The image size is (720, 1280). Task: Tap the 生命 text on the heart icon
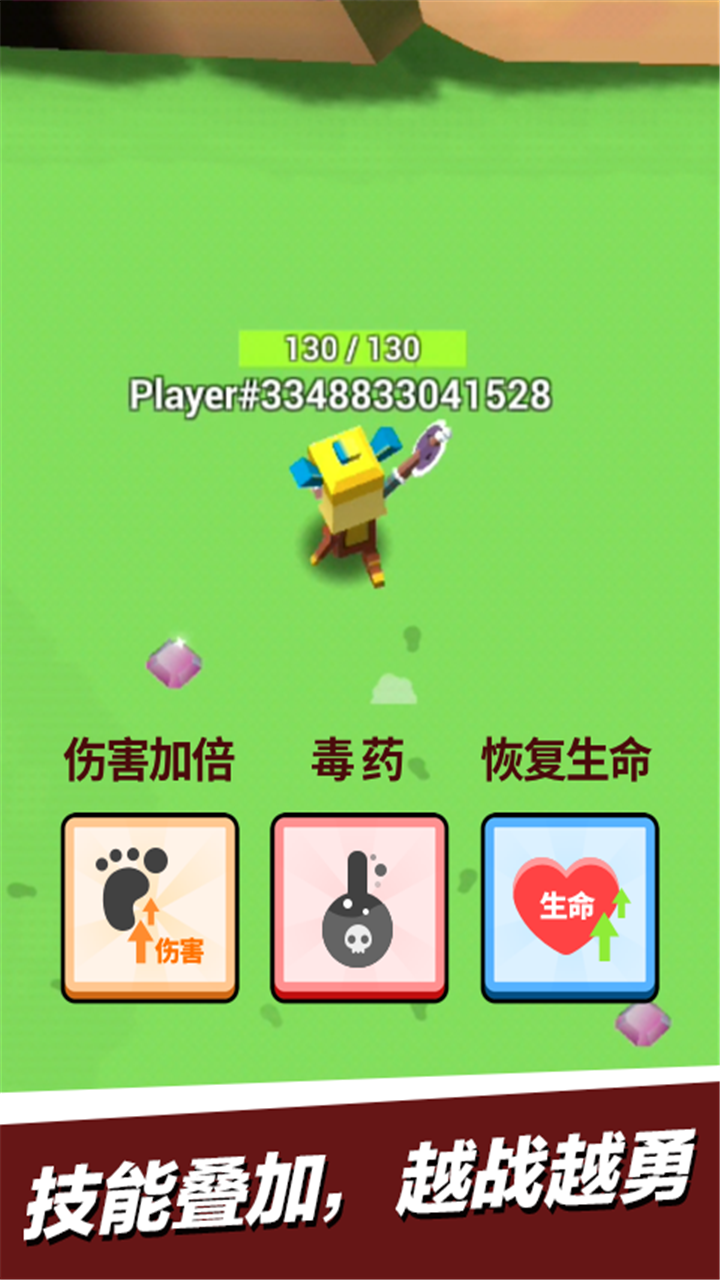[565, 902]
